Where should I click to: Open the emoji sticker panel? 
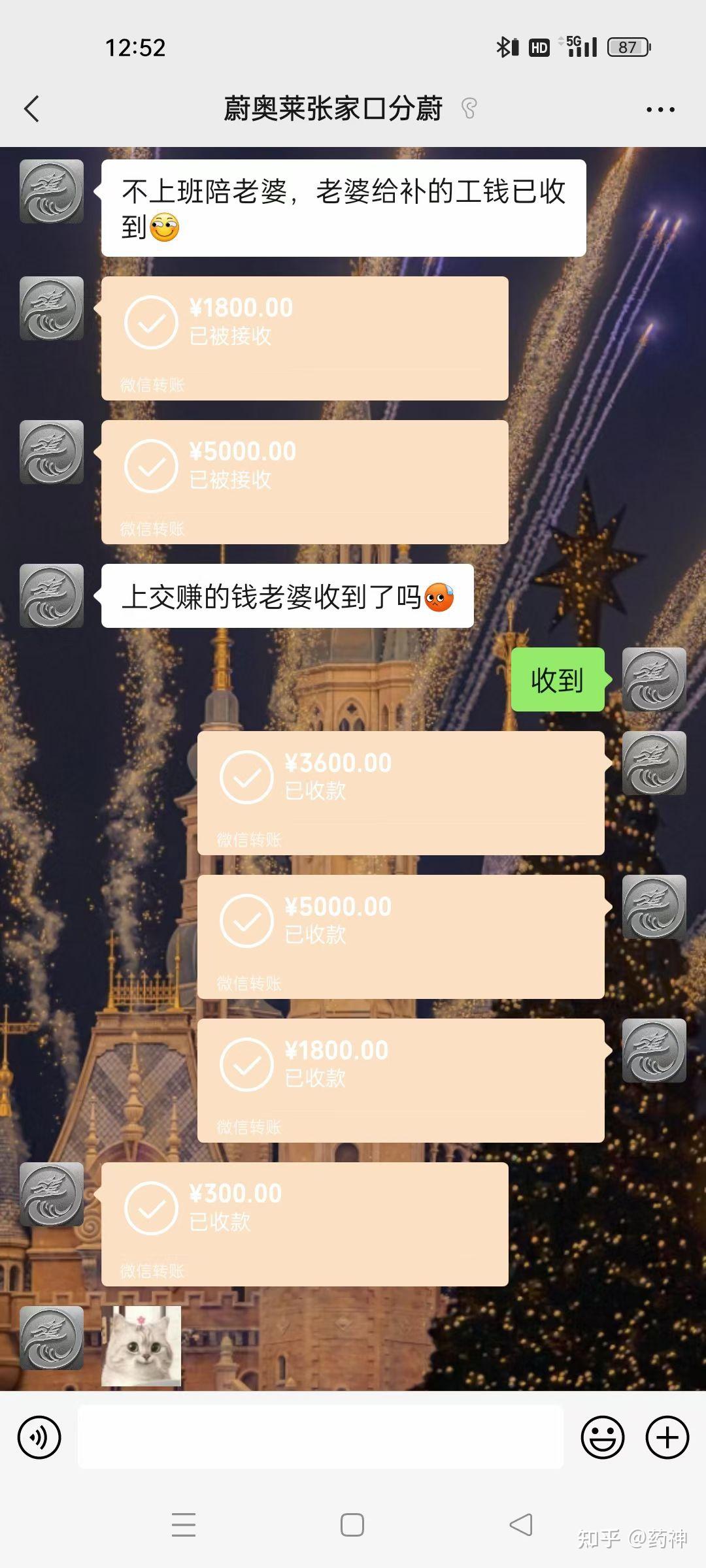click(x=602, y=1437)
